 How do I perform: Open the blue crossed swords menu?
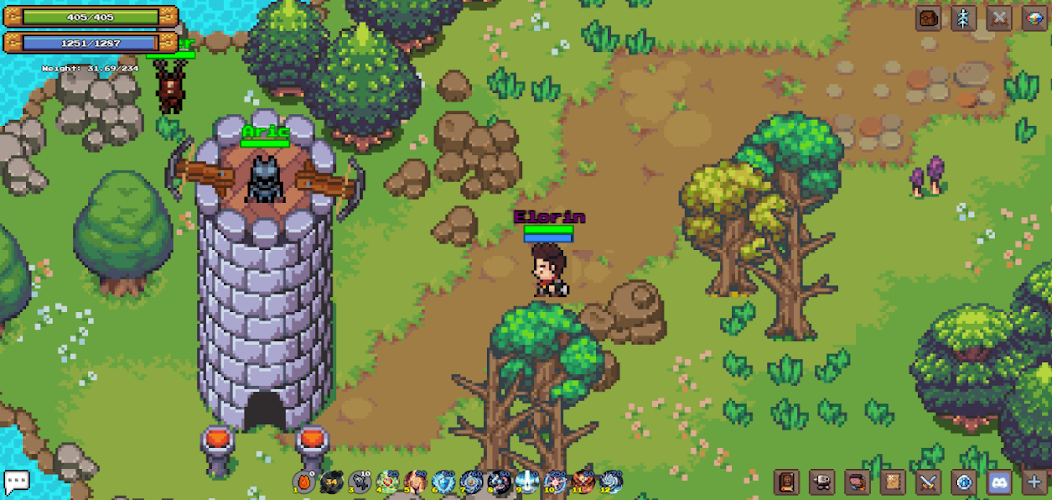point(928,482)
